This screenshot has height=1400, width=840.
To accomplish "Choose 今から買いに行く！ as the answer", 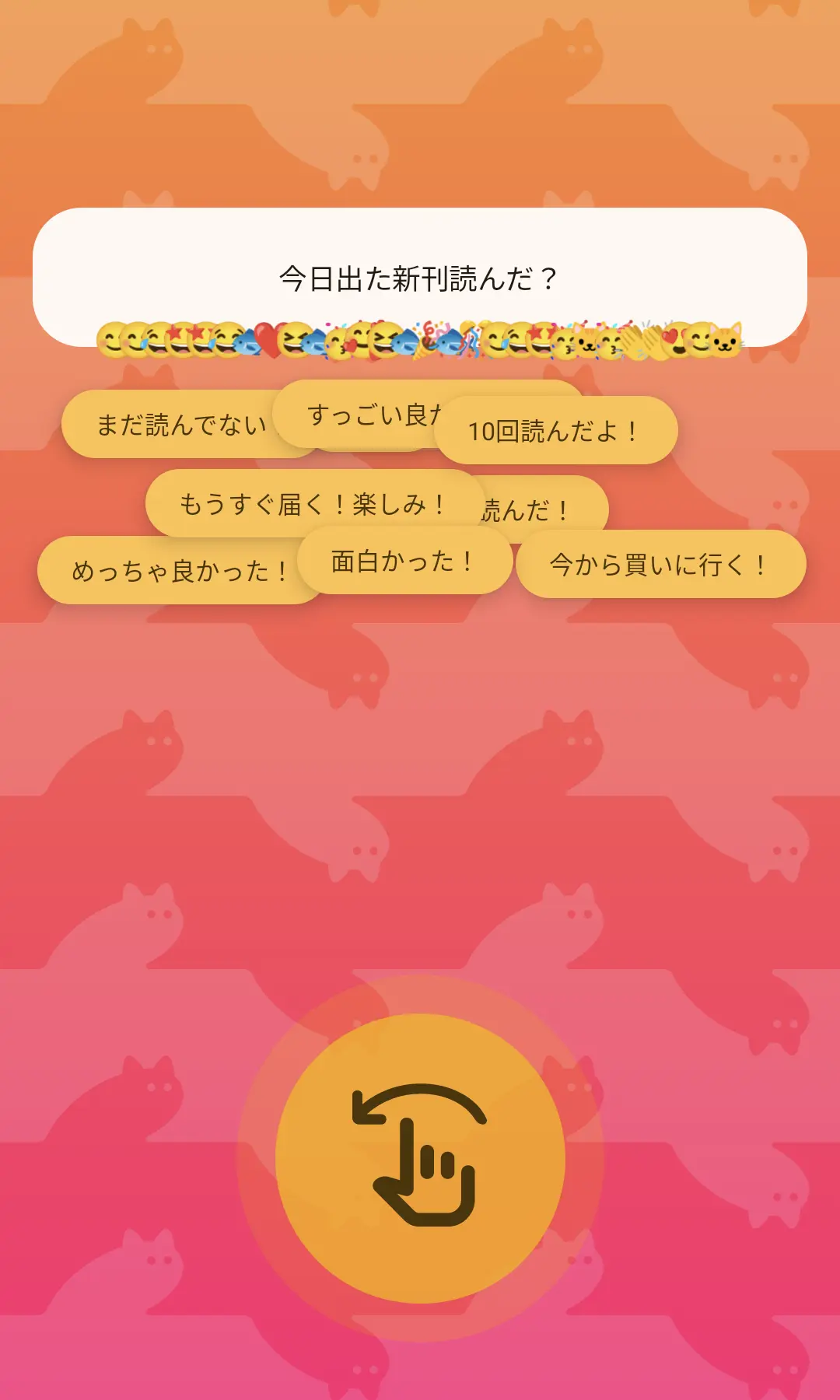I will [x=661, y=564].
